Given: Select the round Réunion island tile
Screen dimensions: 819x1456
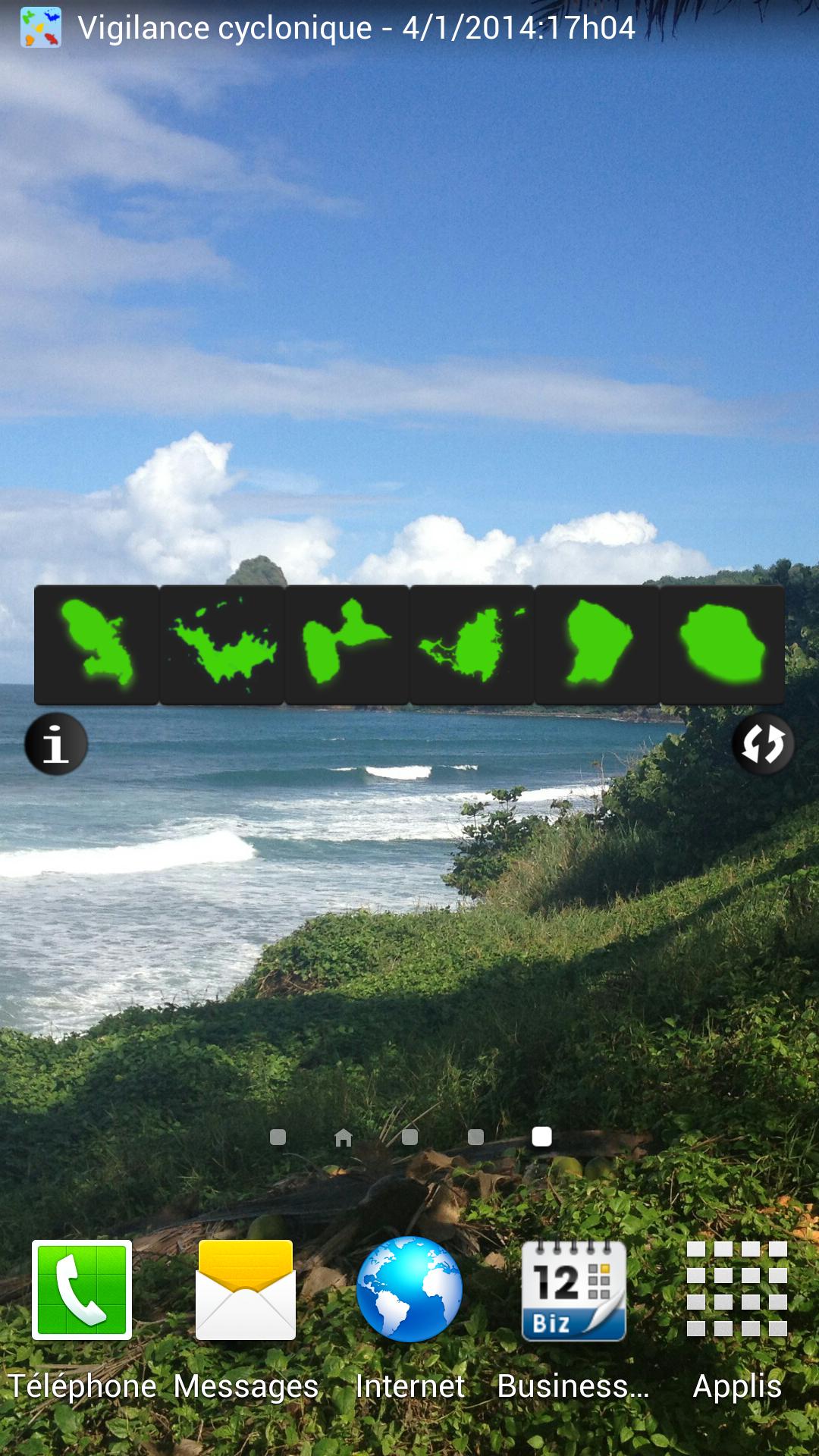Looking at the screenshot, I should [x=722, y=645].
